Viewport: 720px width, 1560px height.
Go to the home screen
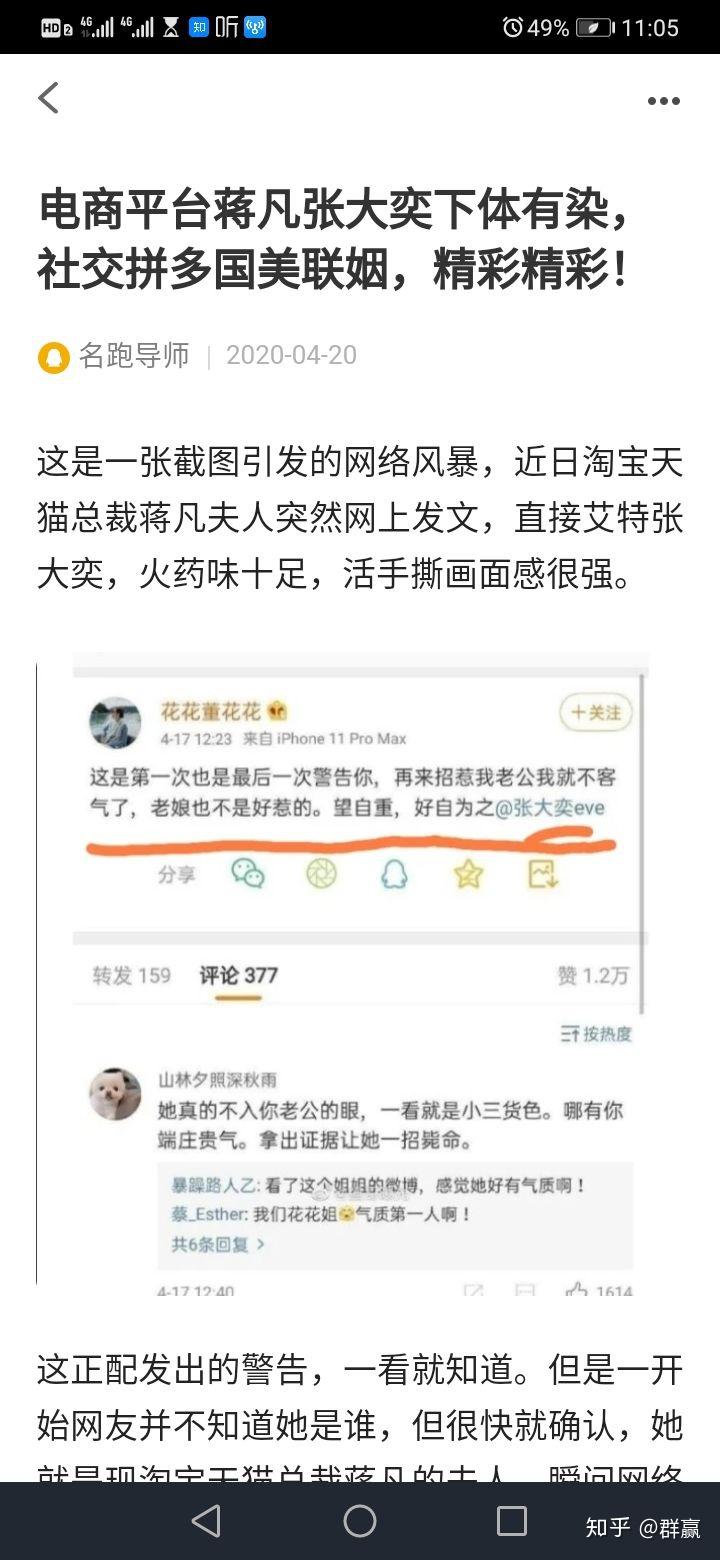click(x=360, y=1521)
